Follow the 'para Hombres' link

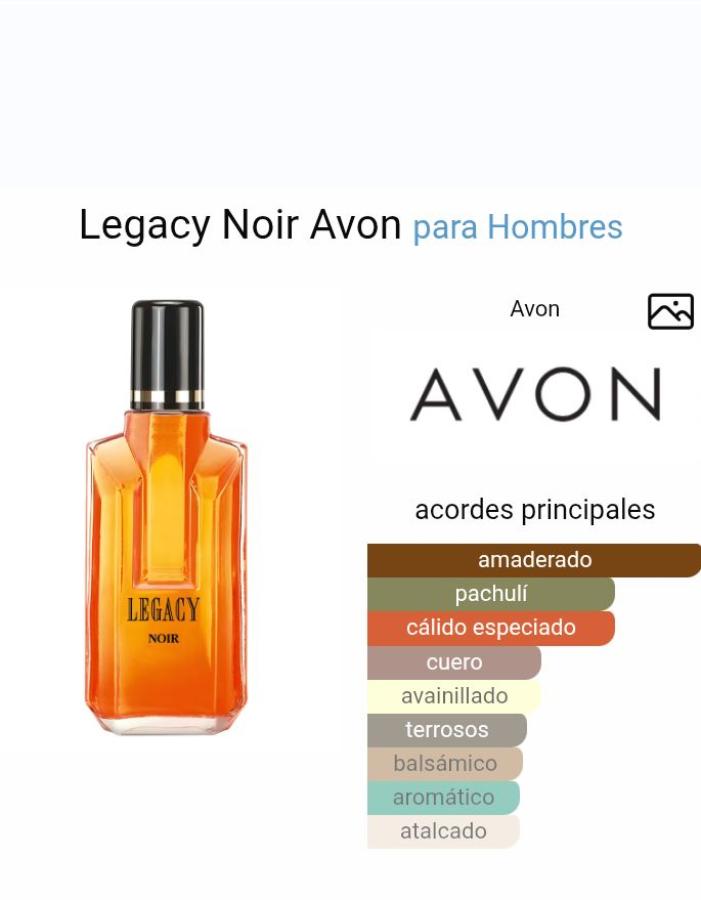tap(517, 227)
